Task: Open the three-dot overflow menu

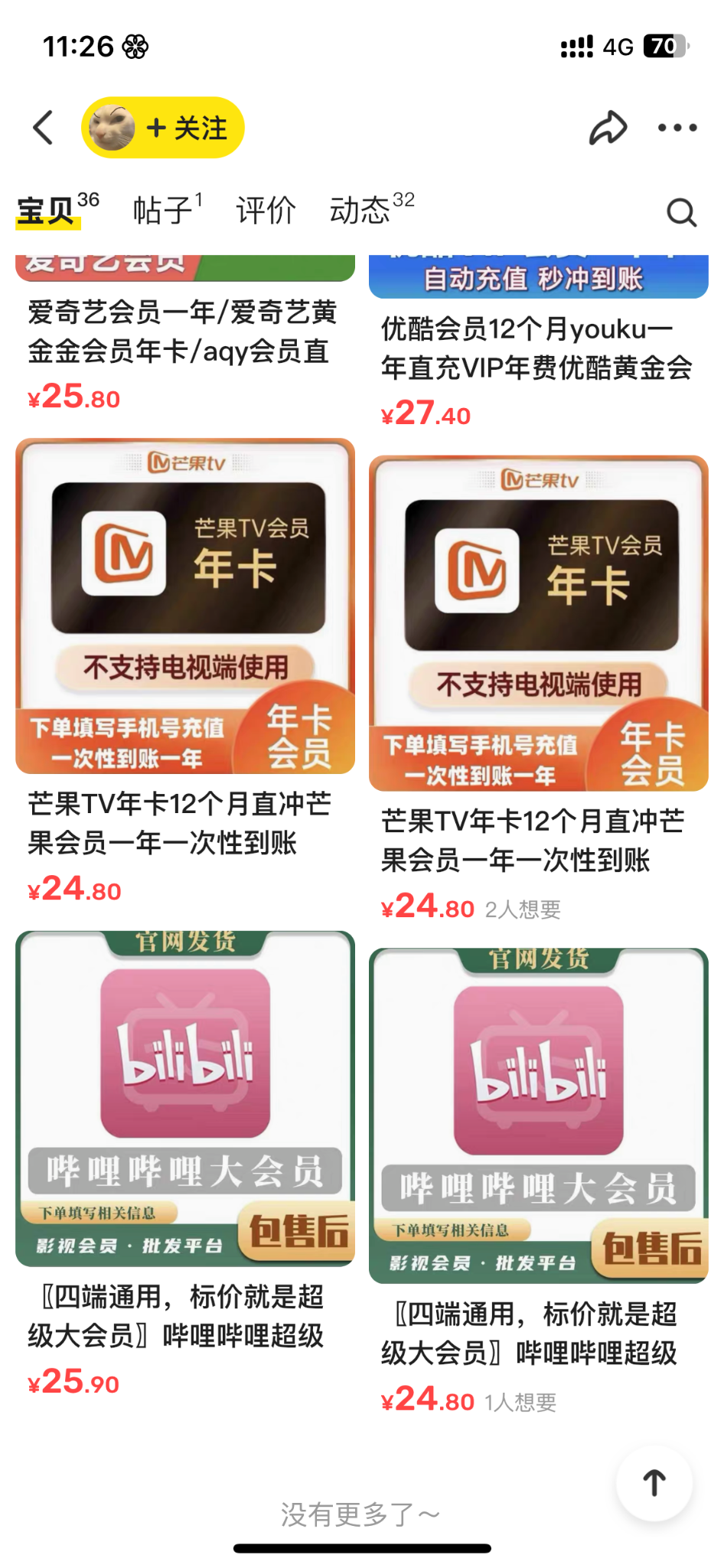Action: [x=677, y=127]
